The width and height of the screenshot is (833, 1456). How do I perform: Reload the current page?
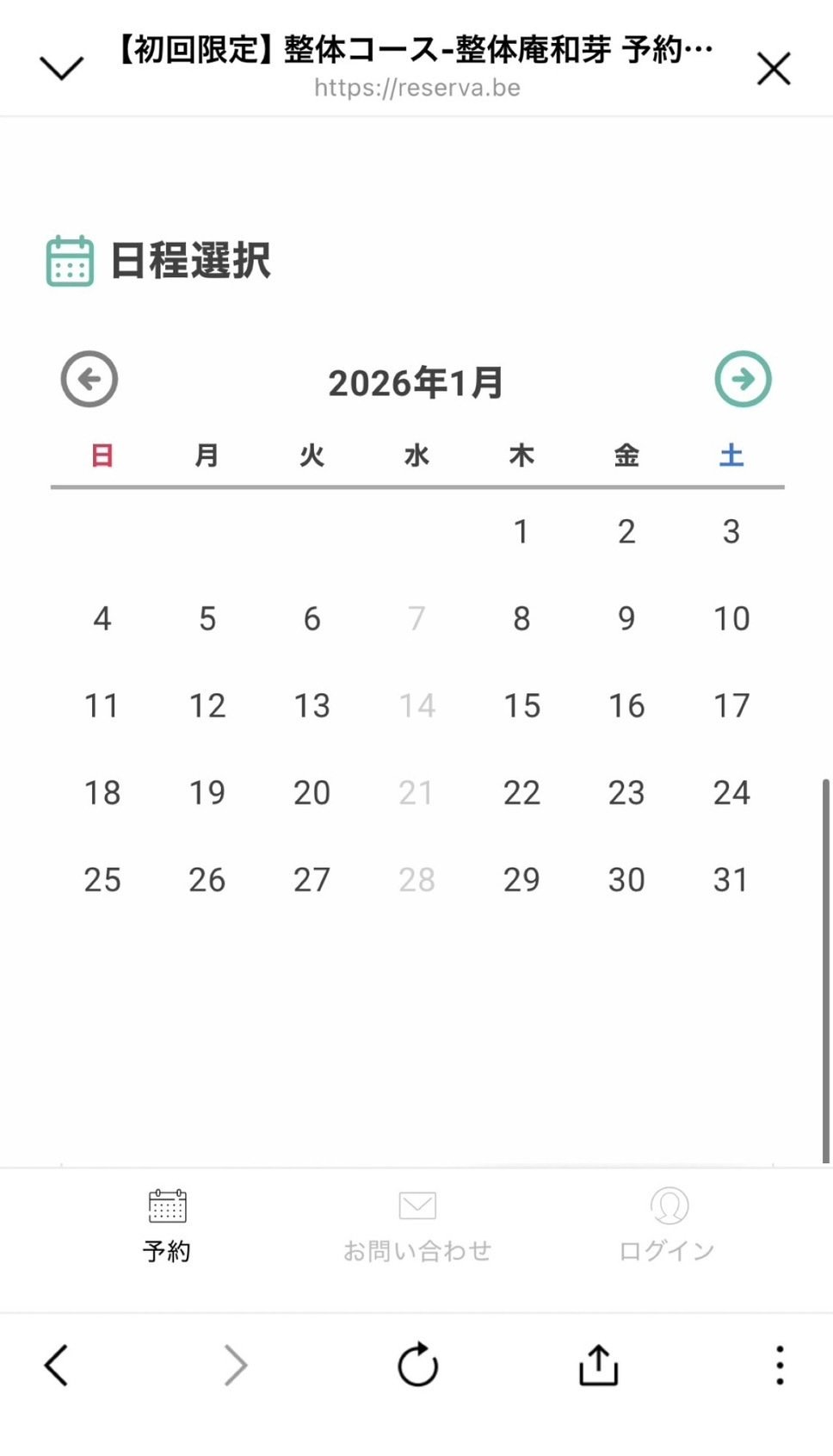point(417,1365)
